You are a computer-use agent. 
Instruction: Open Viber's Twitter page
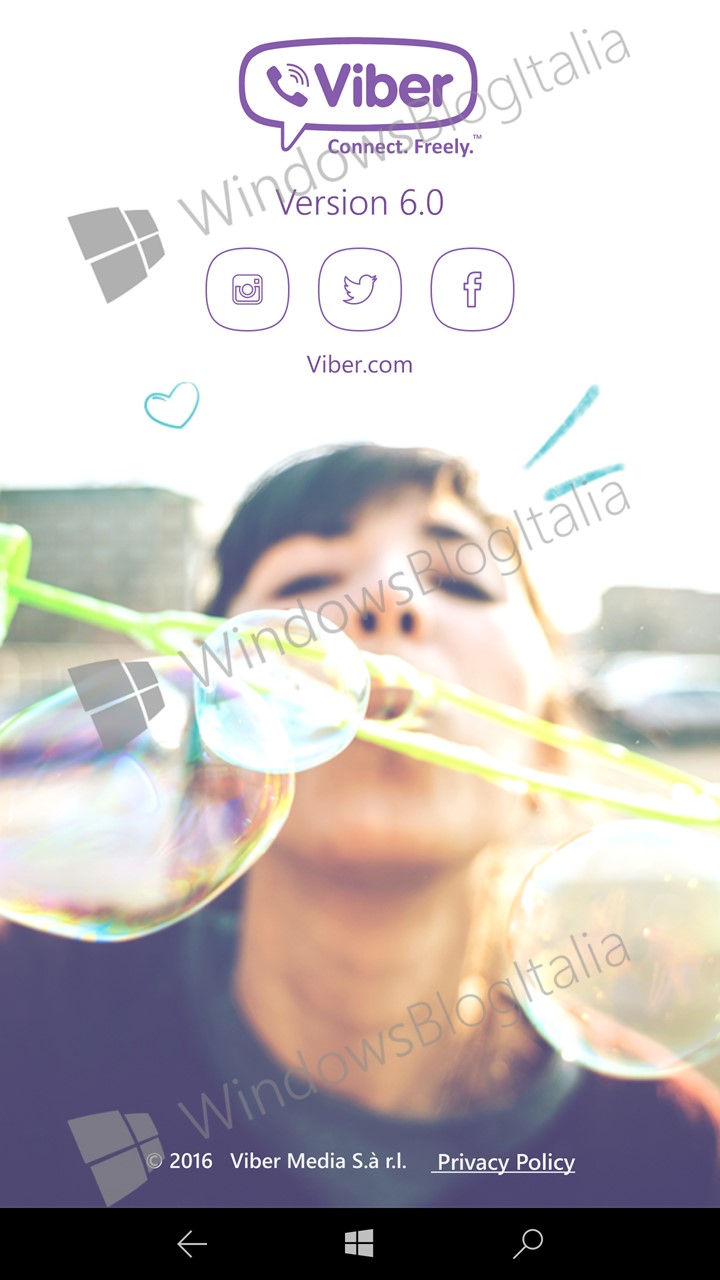[x=360, y=289]
